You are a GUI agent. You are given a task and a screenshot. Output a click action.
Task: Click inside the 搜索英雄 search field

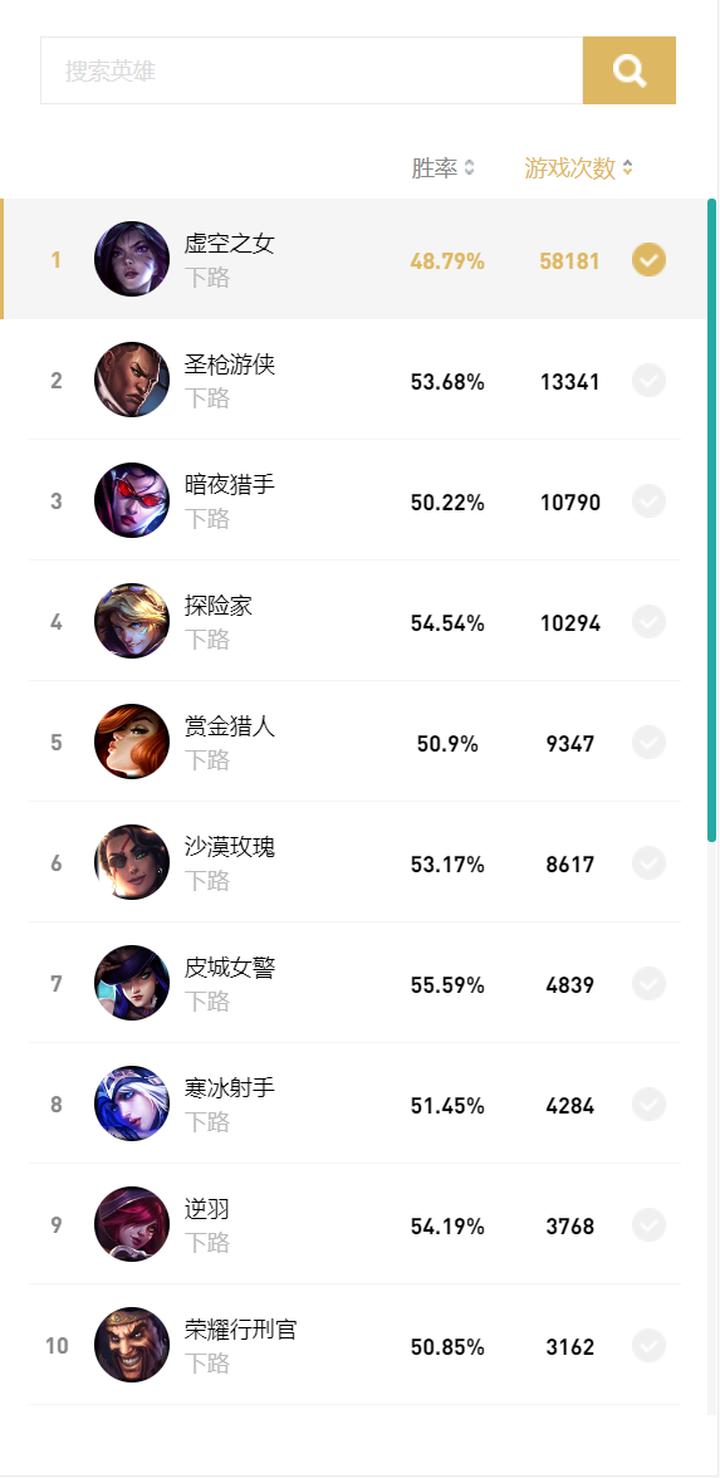[x=300, y=70]
